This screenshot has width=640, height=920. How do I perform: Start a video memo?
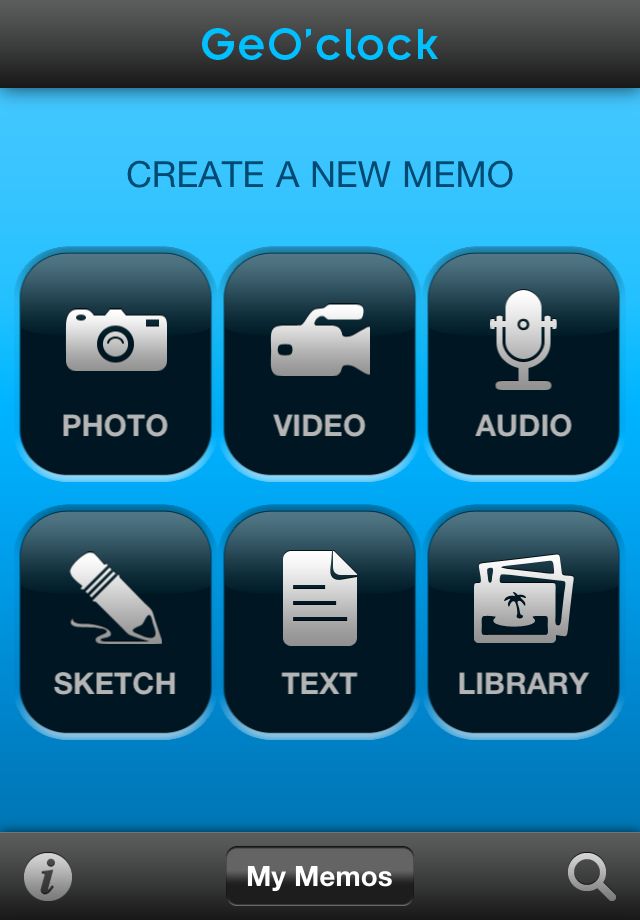click(319, 364)
